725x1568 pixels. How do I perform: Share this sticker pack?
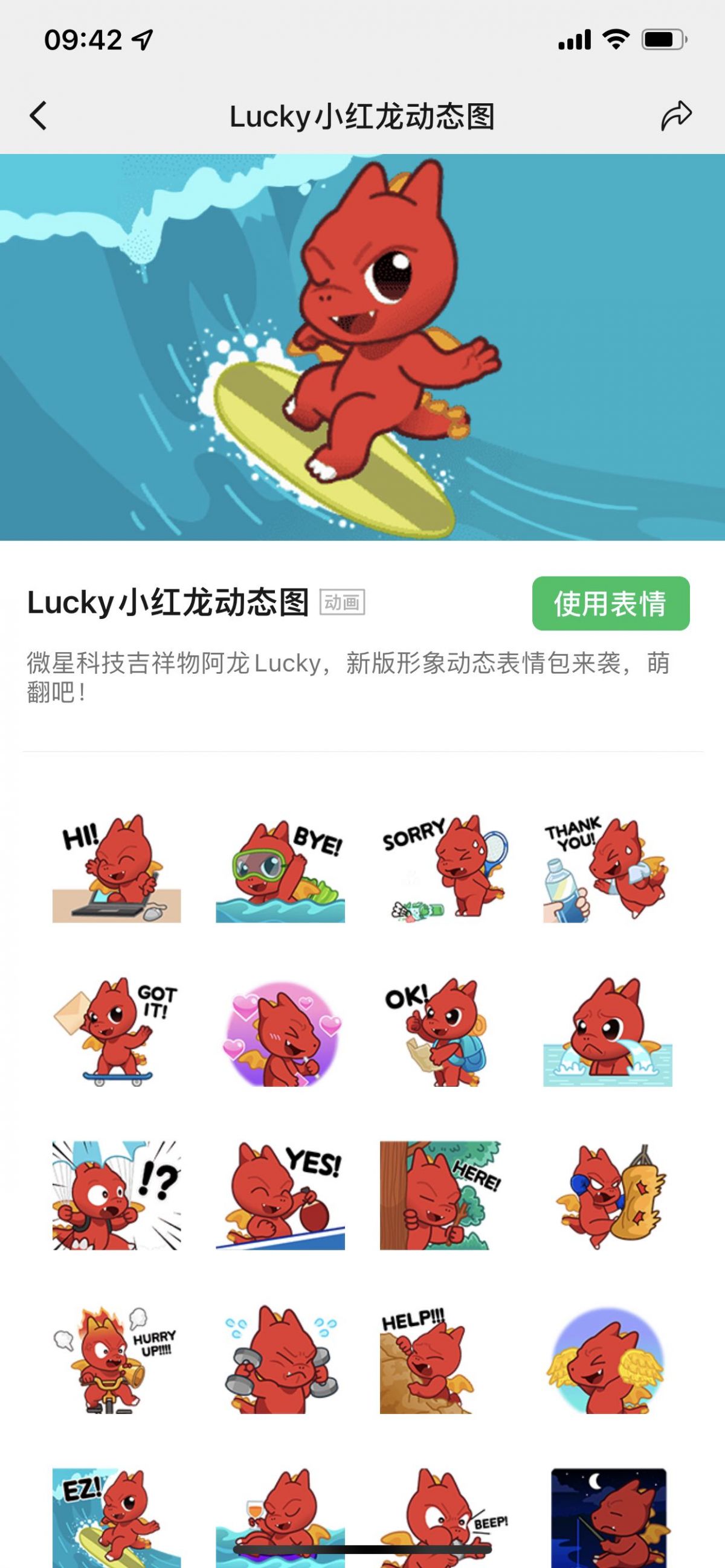(676, 116)
